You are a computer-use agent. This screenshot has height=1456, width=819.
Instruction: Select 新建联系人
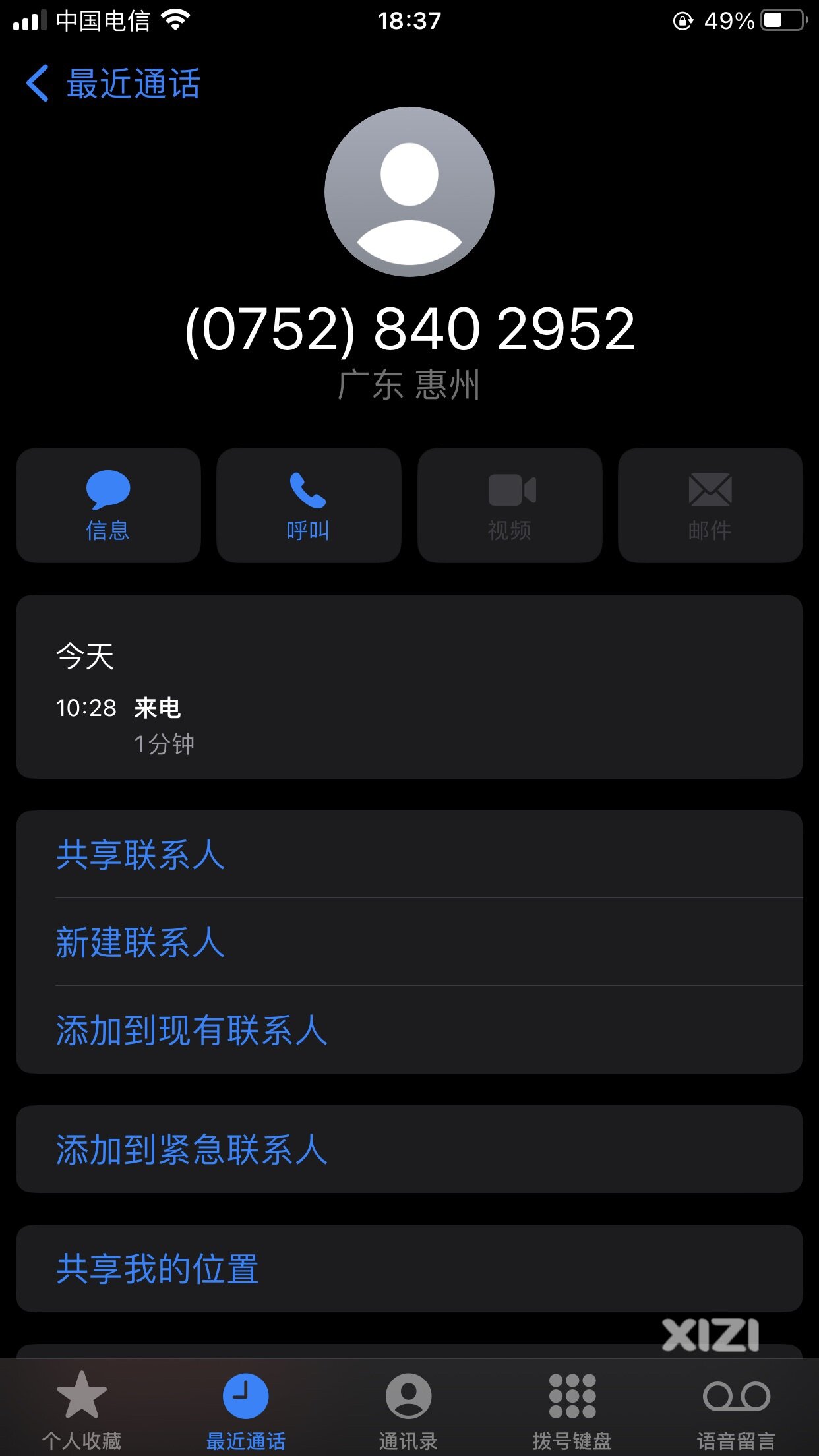coord(409,942)
